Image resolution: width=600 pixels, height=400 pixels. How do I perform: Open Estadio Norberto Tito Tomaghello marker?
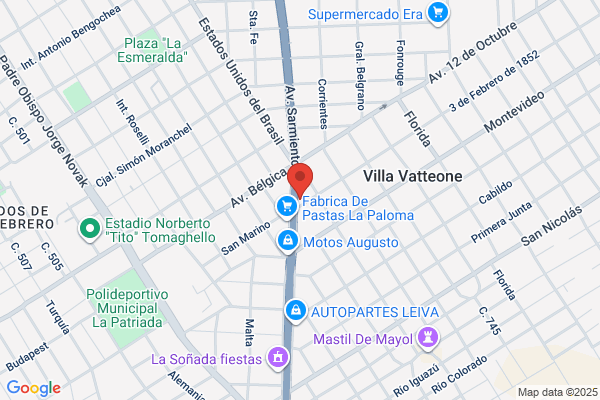90,229
